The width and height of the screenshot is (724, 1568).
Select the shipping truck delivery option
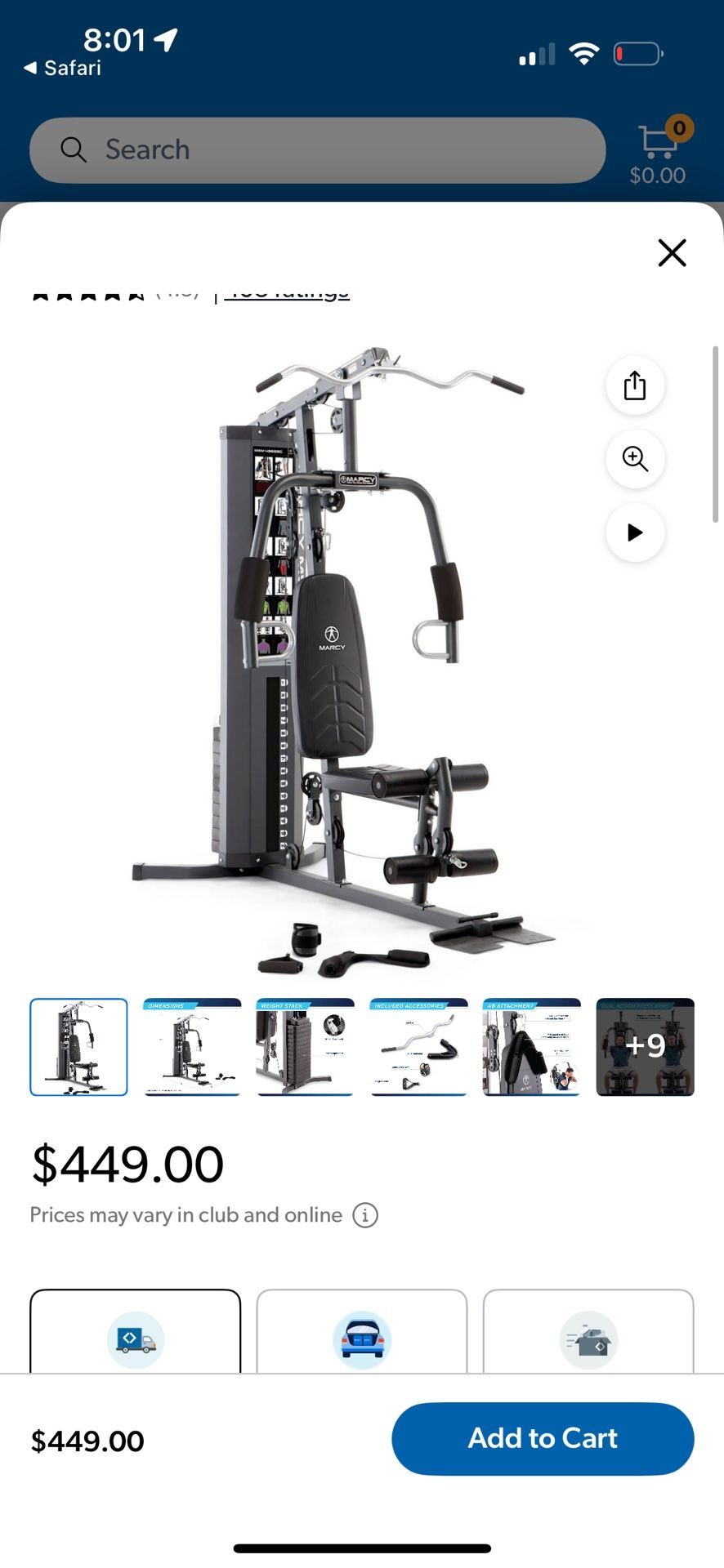[136, 1333]
